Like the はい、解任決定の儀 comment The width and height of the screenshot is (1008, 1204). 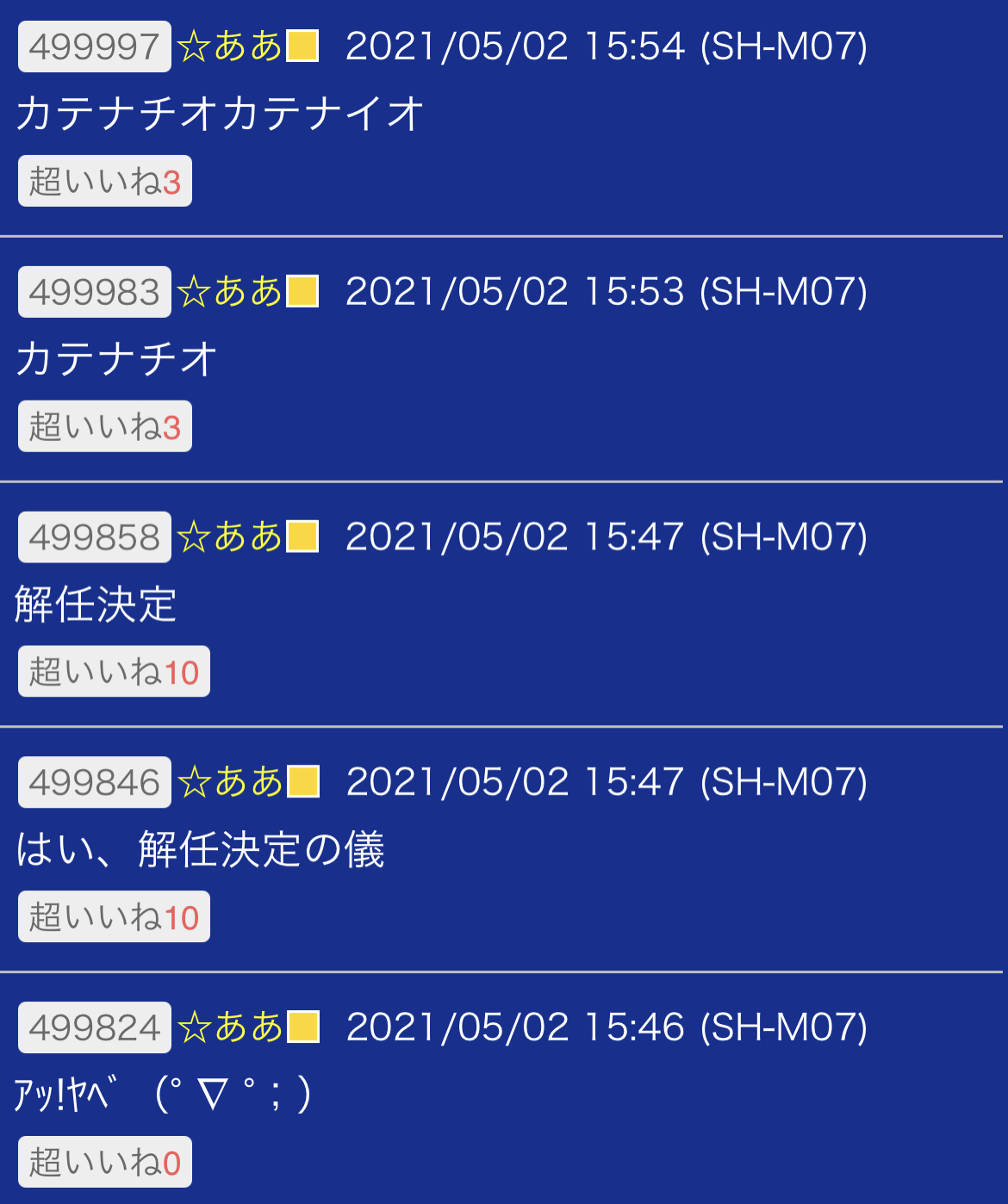point(114,917)
